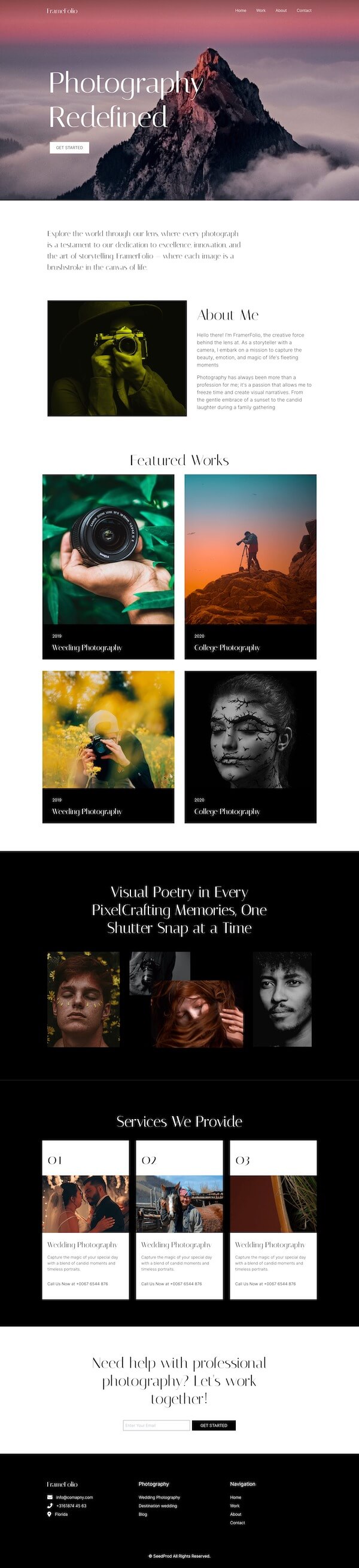Open Contact under the footer Navigation heading
The height and width of the screenshot is (1568, 359).
point(238,1523)
